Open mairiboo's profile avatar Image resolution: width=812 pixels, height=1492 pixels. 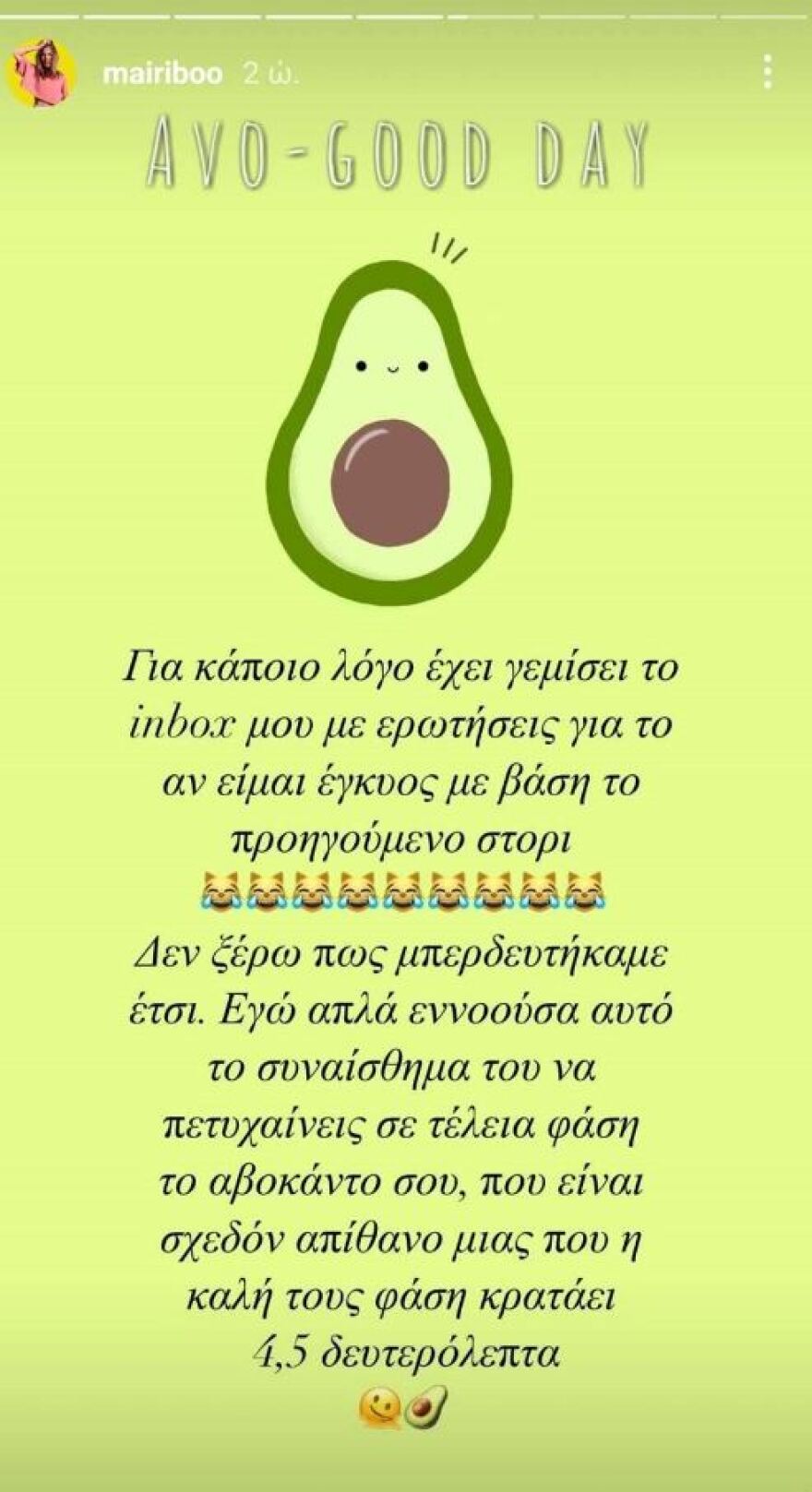click(41, 72)
